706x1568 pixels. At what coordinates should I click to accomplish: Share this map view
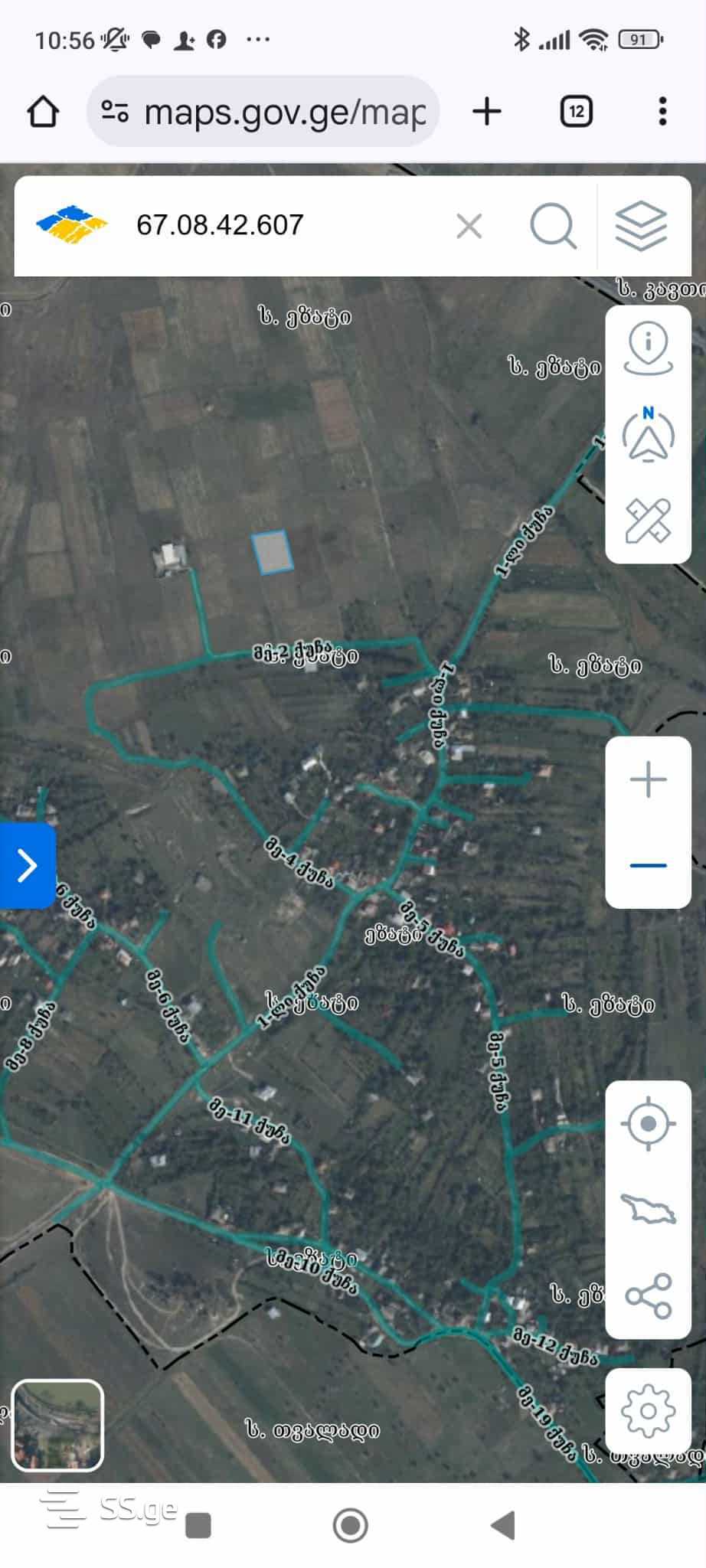pyautogui.click(x=648, y=1295)
